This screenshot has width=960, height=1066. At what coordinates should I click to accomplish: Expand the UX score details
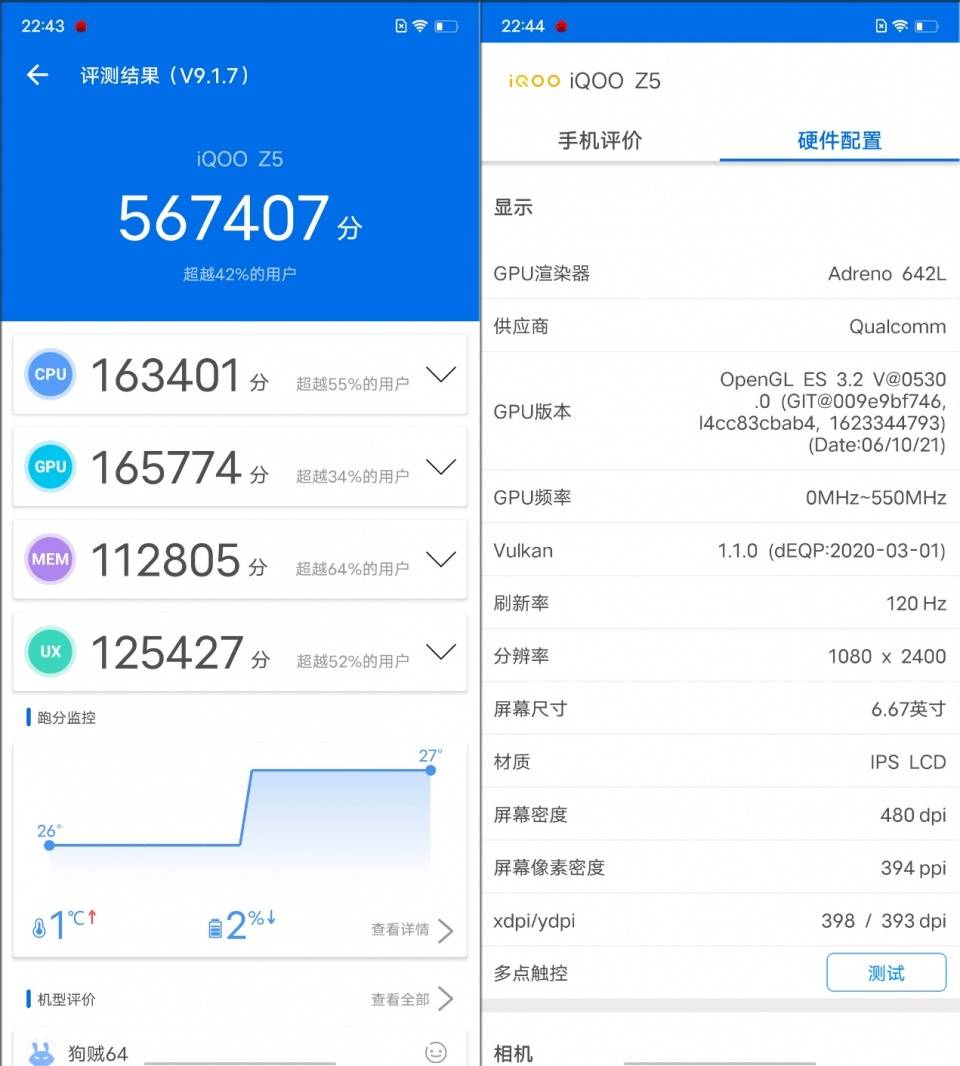pyautogui.click(x=441, y=651)
